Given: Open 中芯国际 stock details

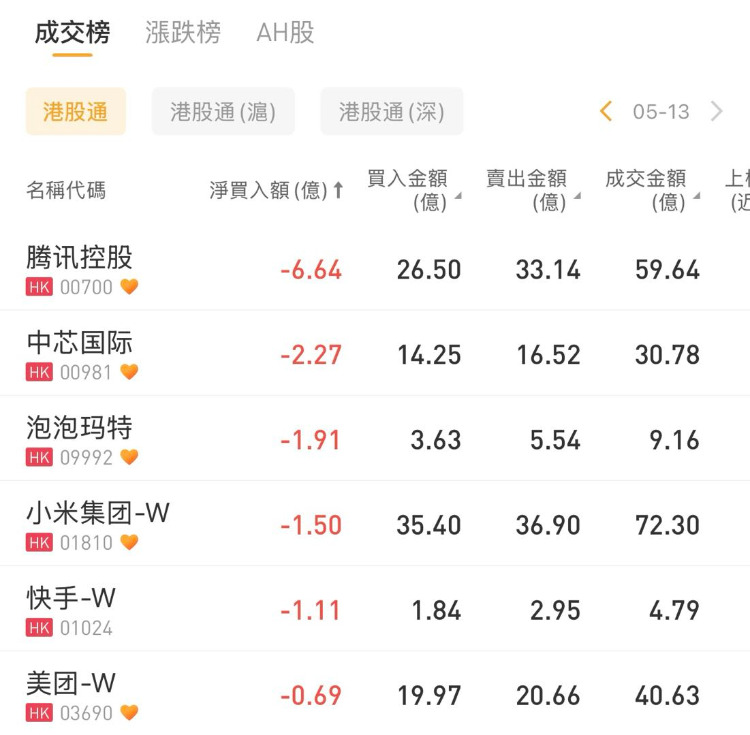Looking at the screenshot, I should pos(80,354).
